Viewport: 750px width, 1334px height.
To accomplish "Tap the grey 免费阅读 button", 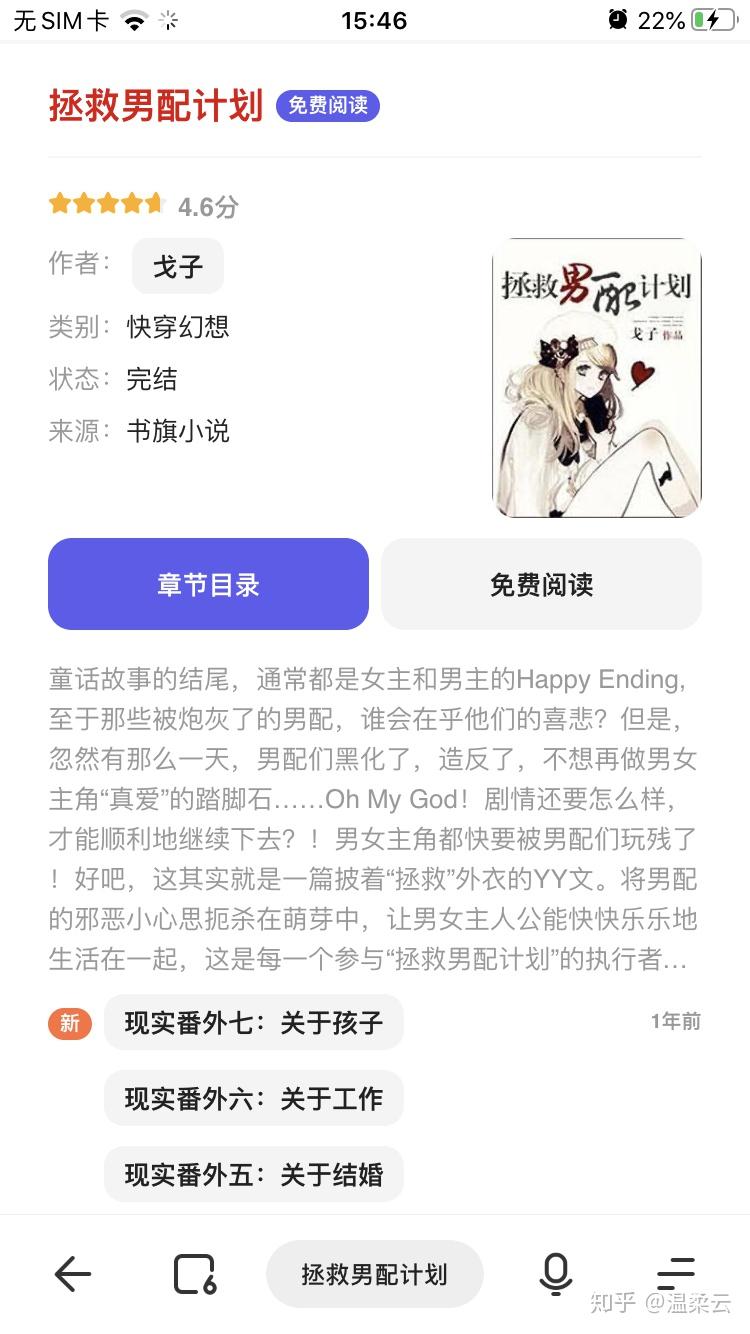I will [x=541, y=584].
